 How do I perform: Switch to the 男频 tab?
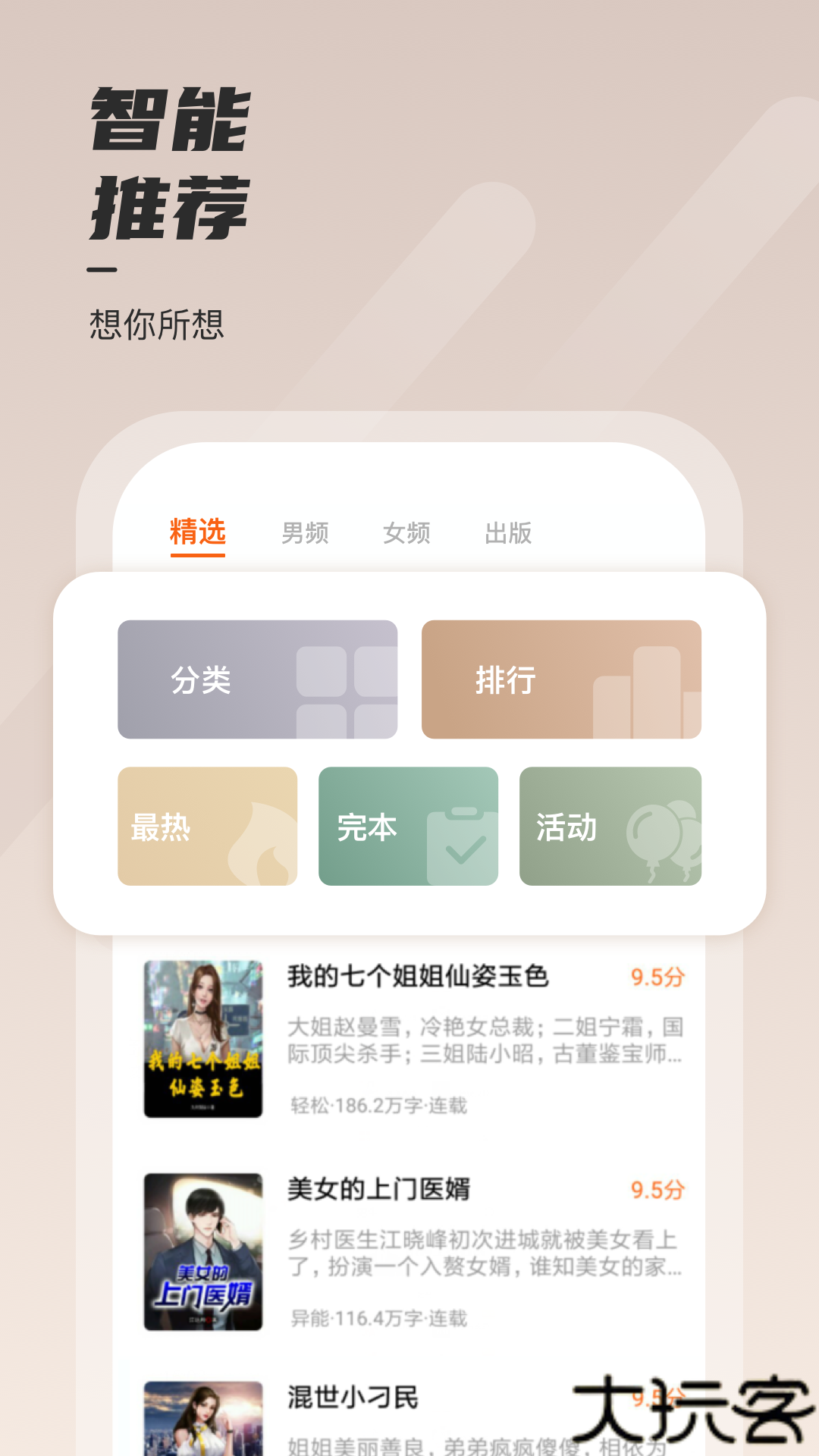click(x=304, y=534)
